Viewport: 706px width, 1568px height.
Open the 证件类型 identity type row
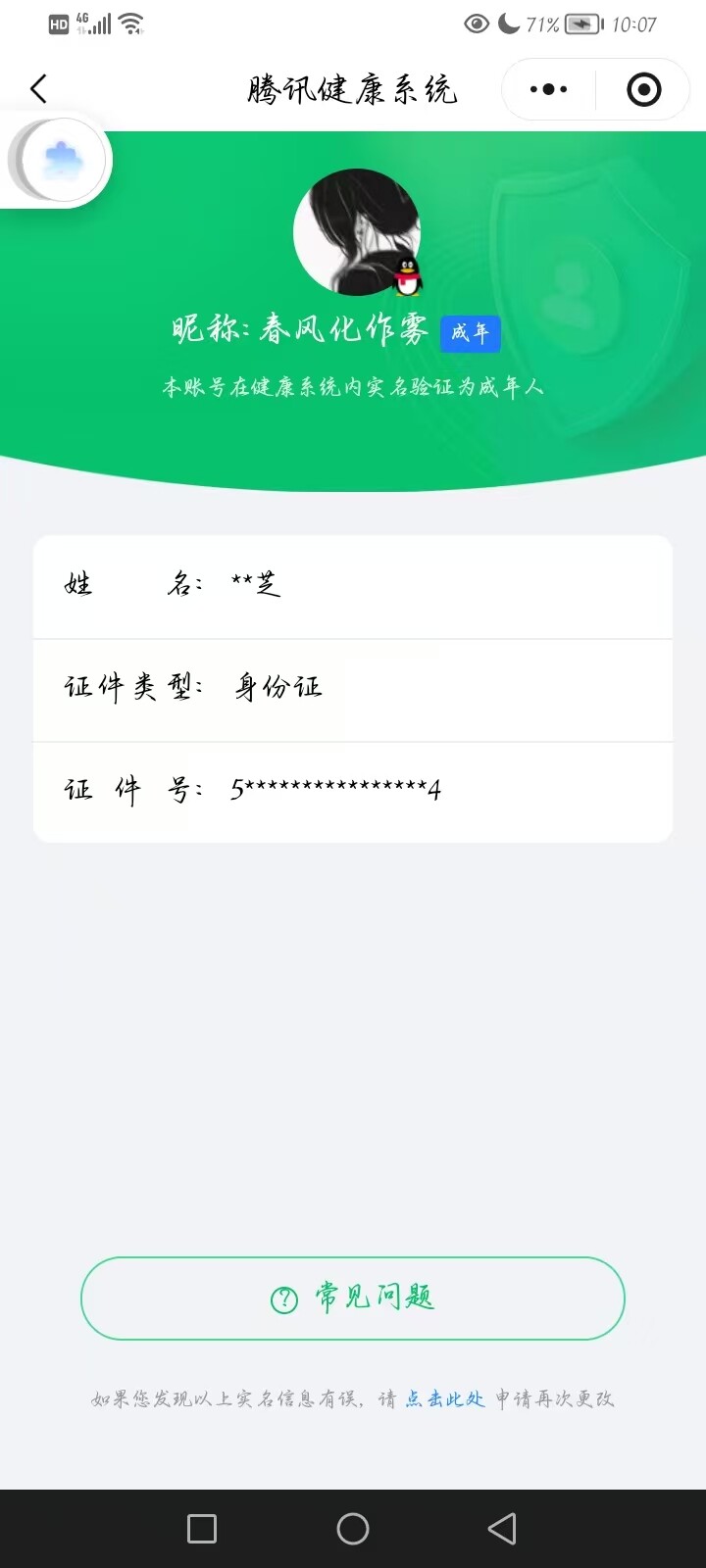point(353,691)
